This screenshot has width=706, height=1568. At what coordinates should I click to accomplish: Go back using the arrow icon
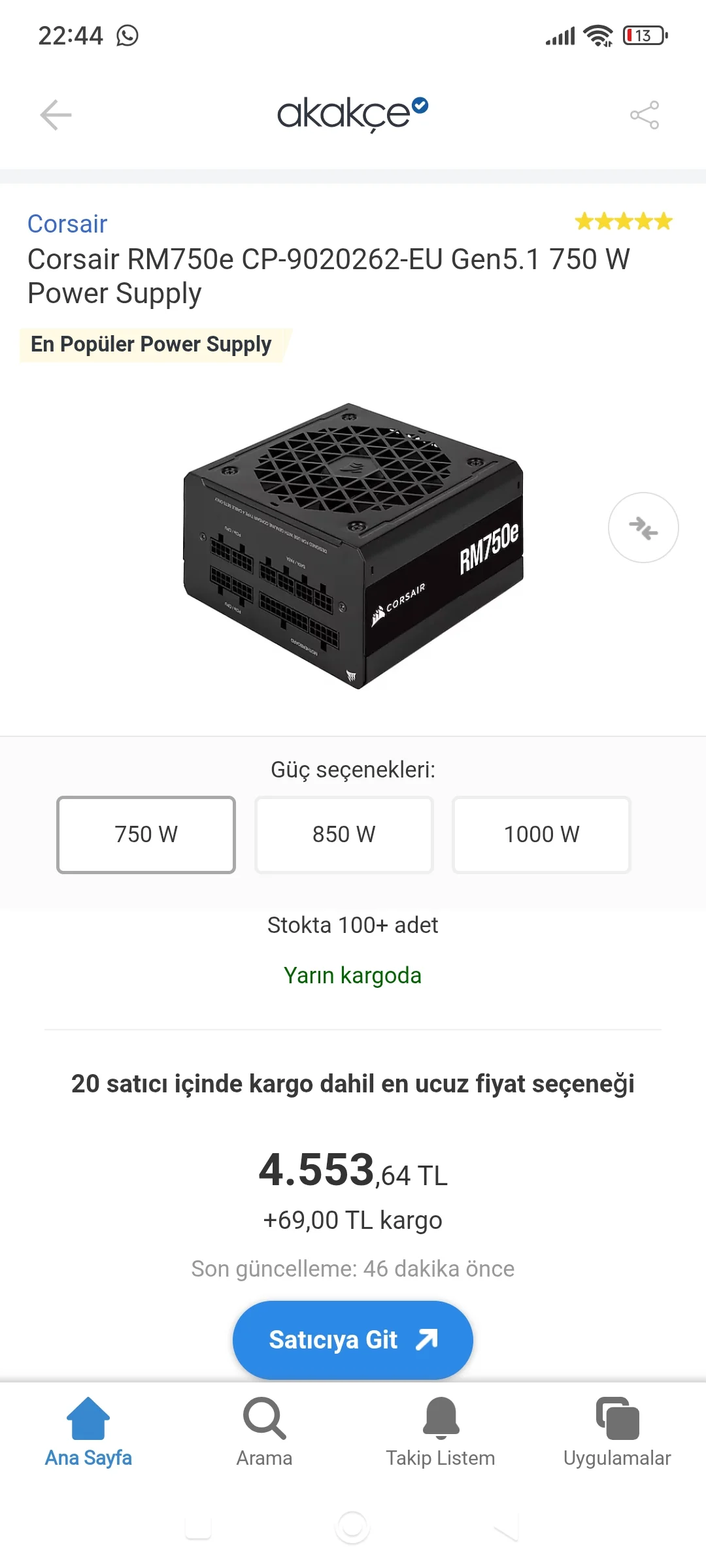(56, 116)
